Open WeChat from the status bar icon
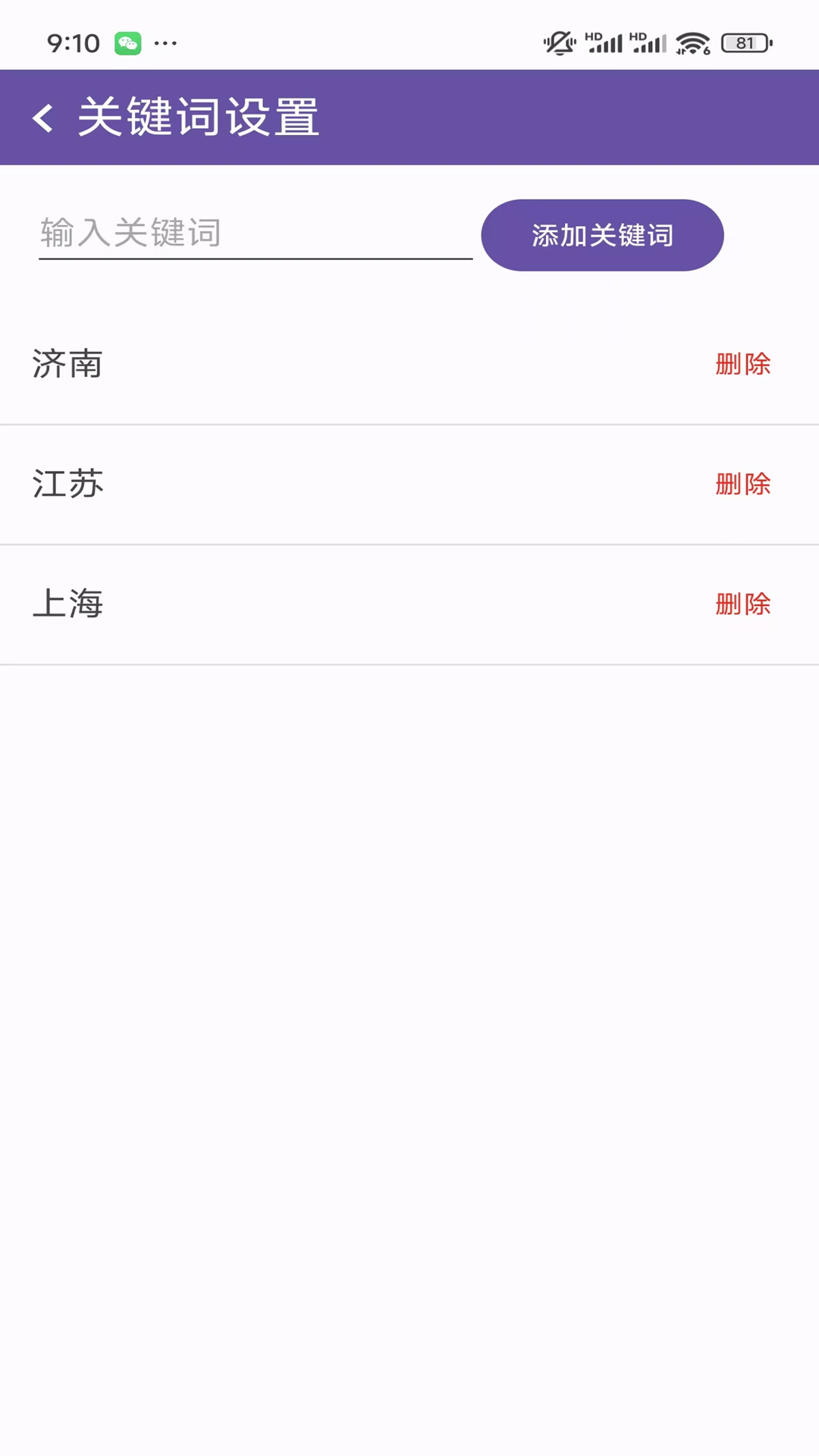 [129, 43]
